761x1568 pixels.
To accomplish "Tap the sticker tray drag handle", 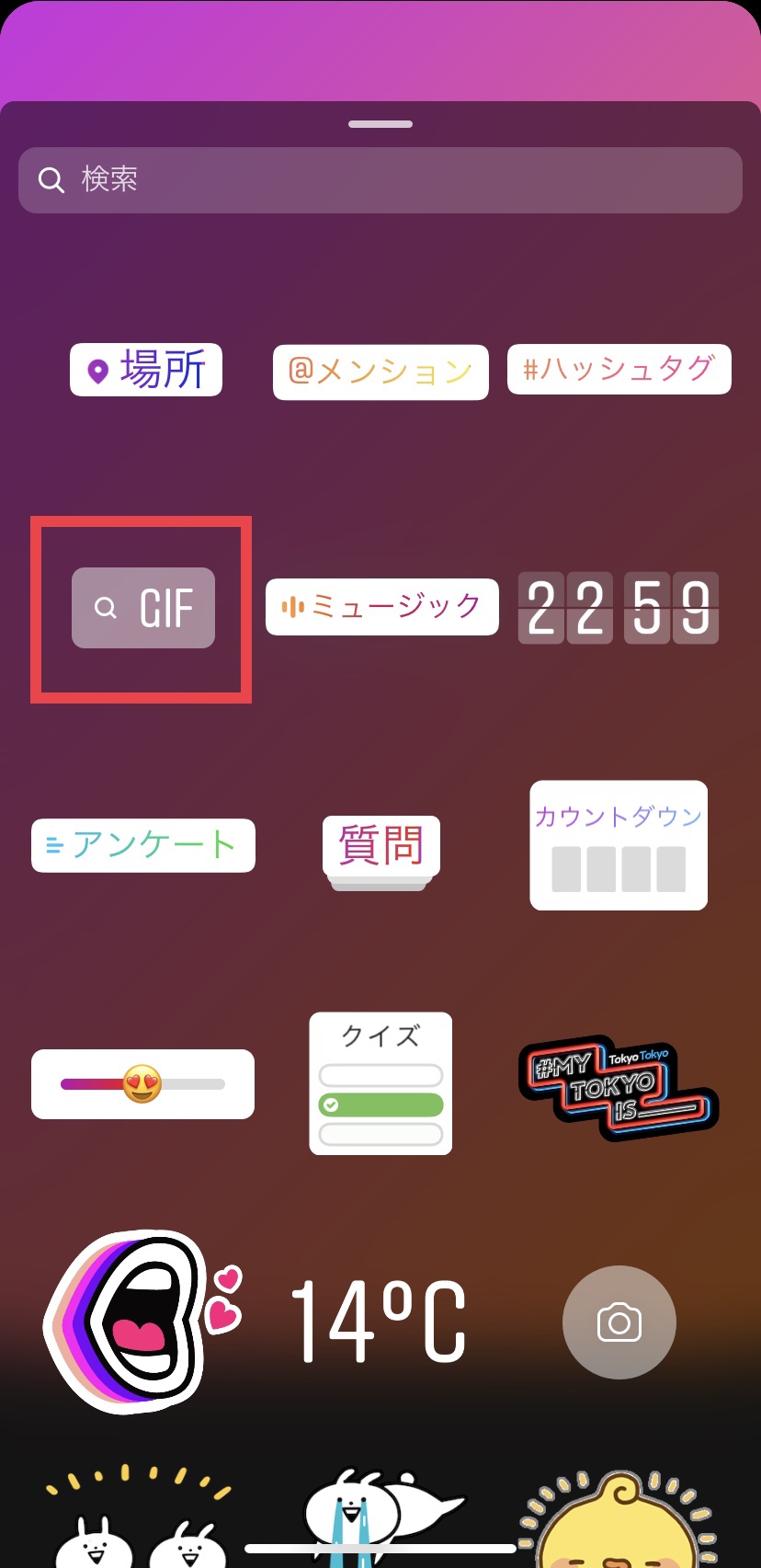I will point(380,124).
